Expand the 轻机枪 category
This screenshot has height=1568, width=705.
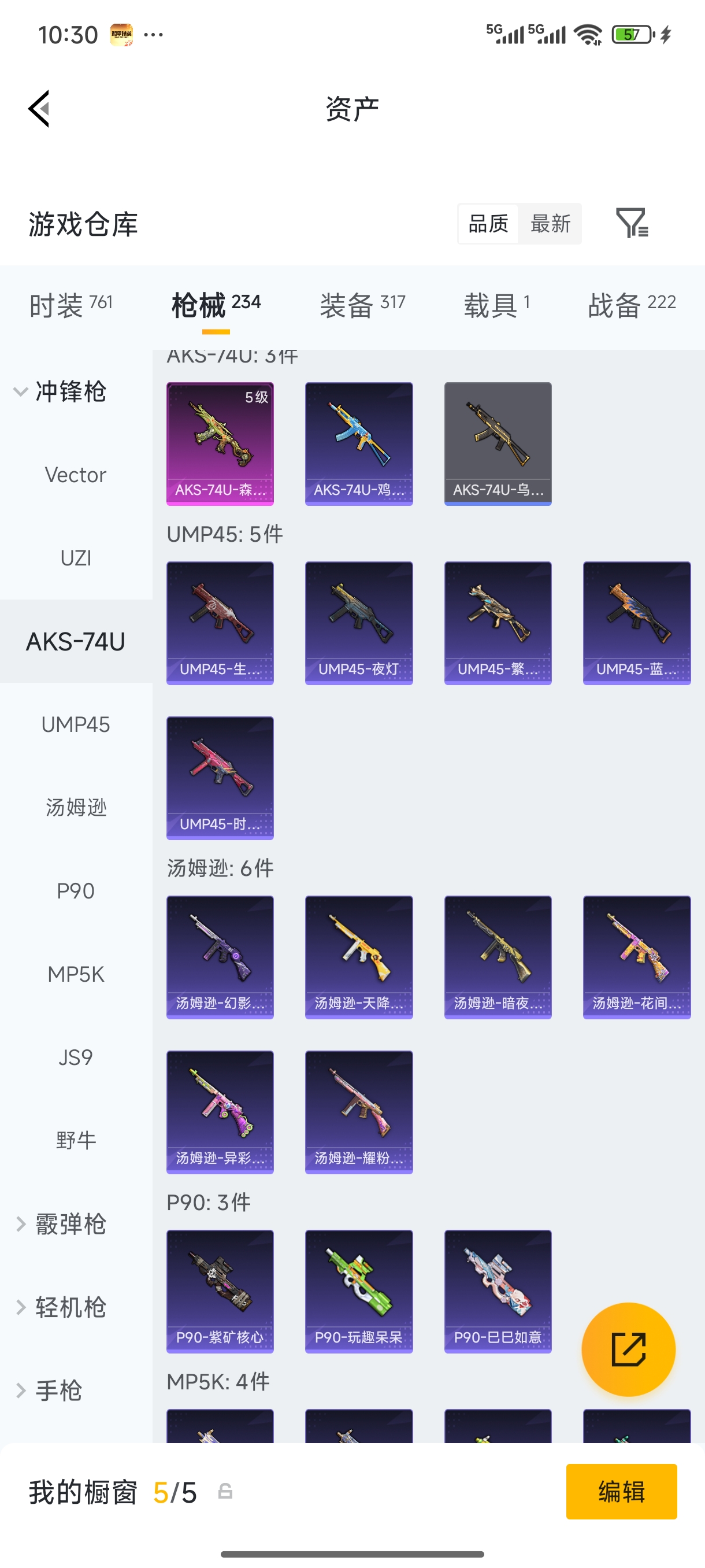click(61, 1307)
